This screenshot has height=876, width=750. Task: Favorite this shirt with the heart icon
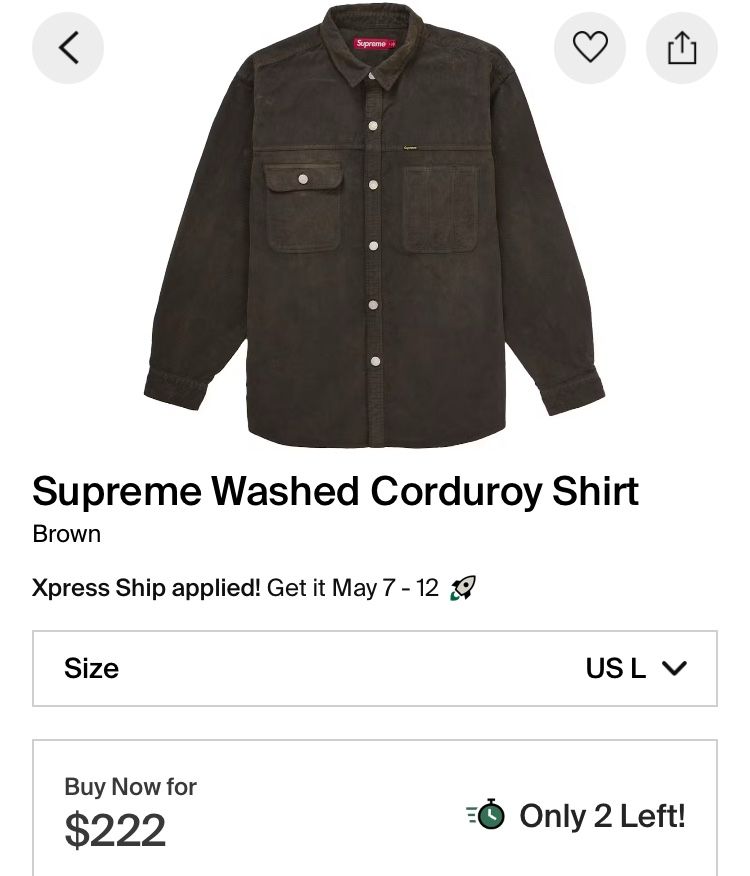(590, 47)
